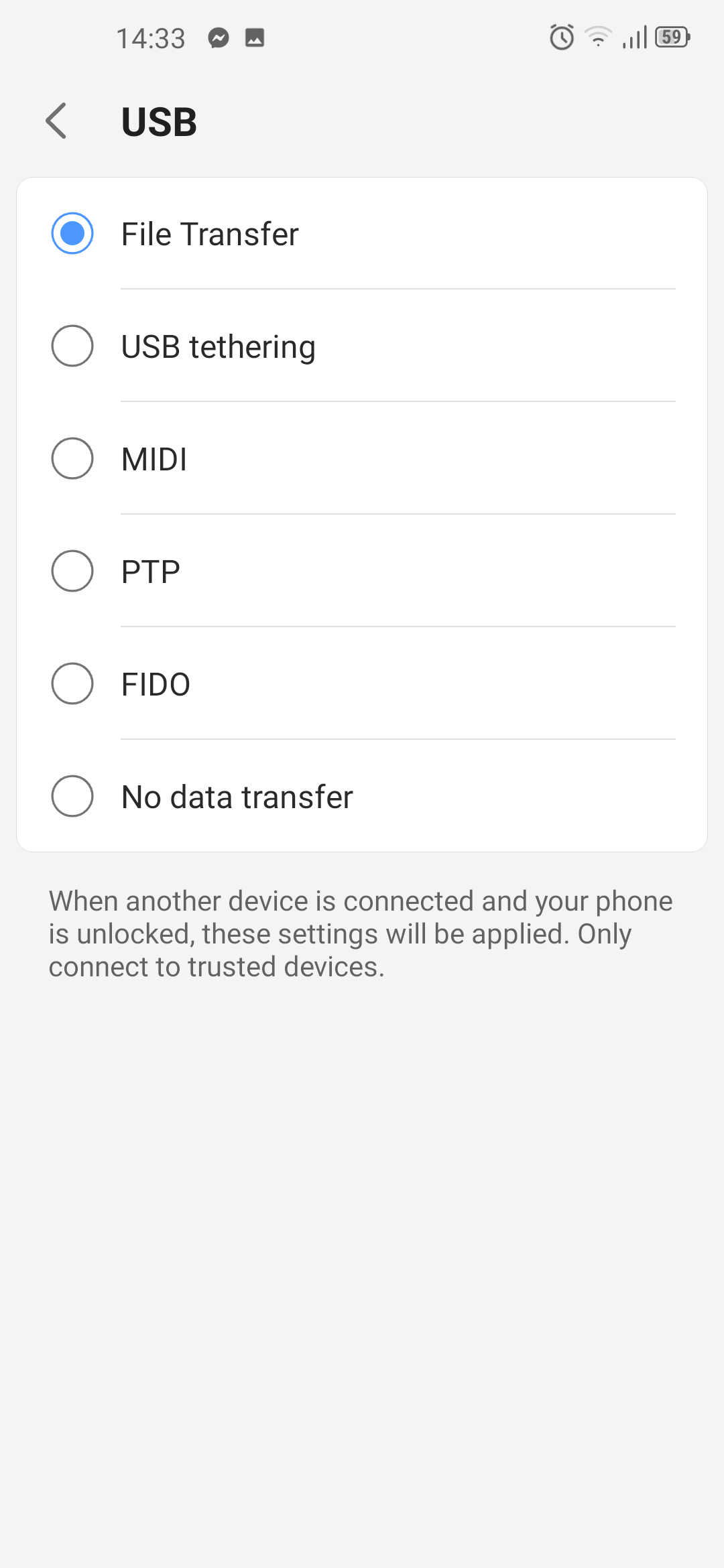Choose MIDI as the USB mode

pos(362,458)
